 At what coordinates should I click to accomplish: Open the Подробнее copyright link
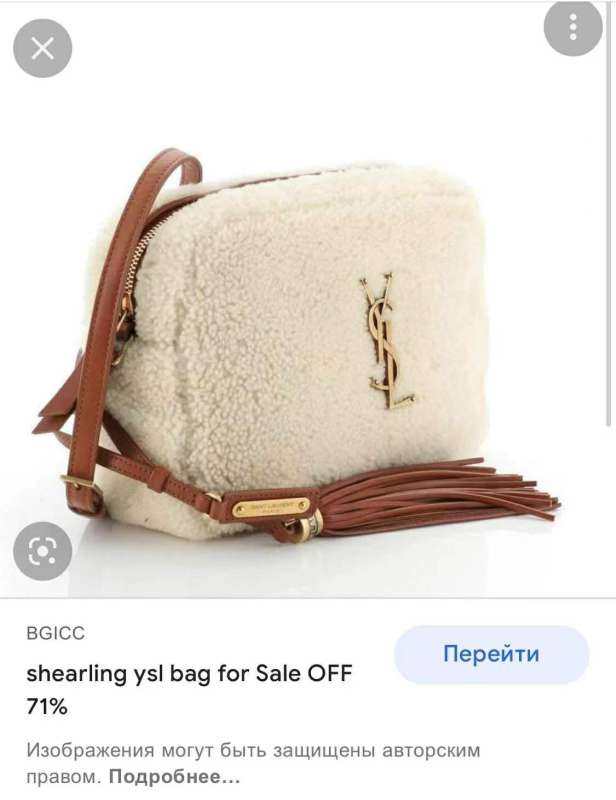pyautogui.click(x=175, y=776)
